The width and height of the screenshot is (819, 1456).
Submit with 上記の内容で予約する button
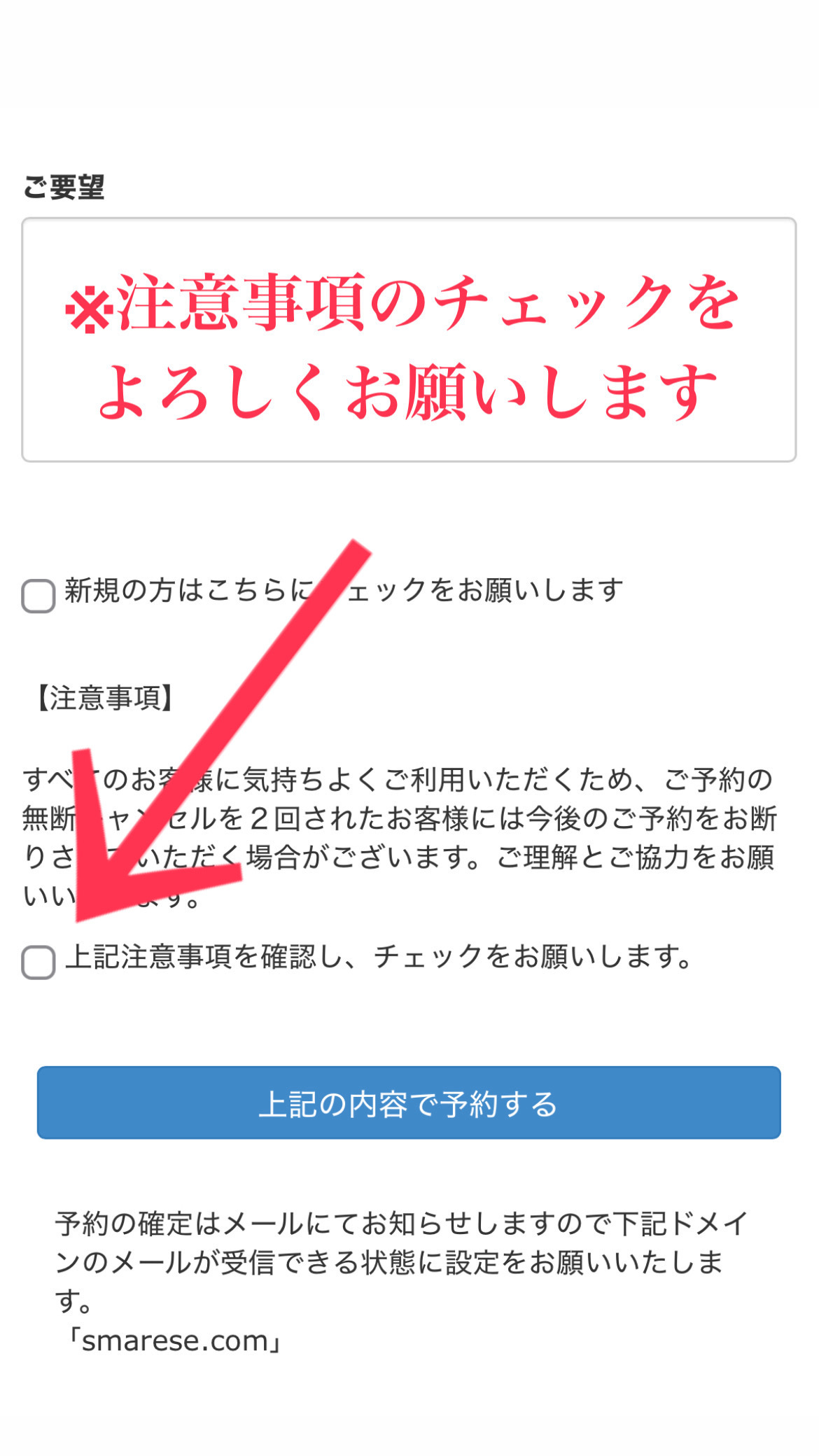tap(409, 1103)
